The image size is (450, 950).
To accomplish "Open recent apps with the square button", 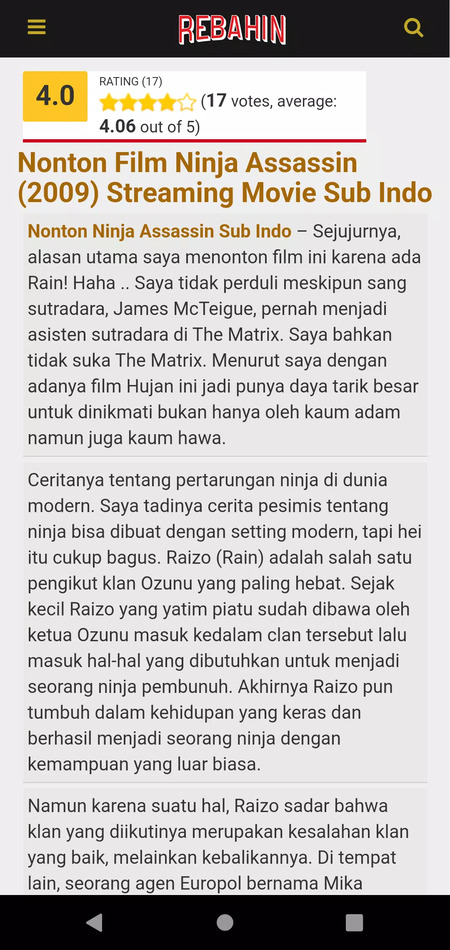I will [354, 922].
